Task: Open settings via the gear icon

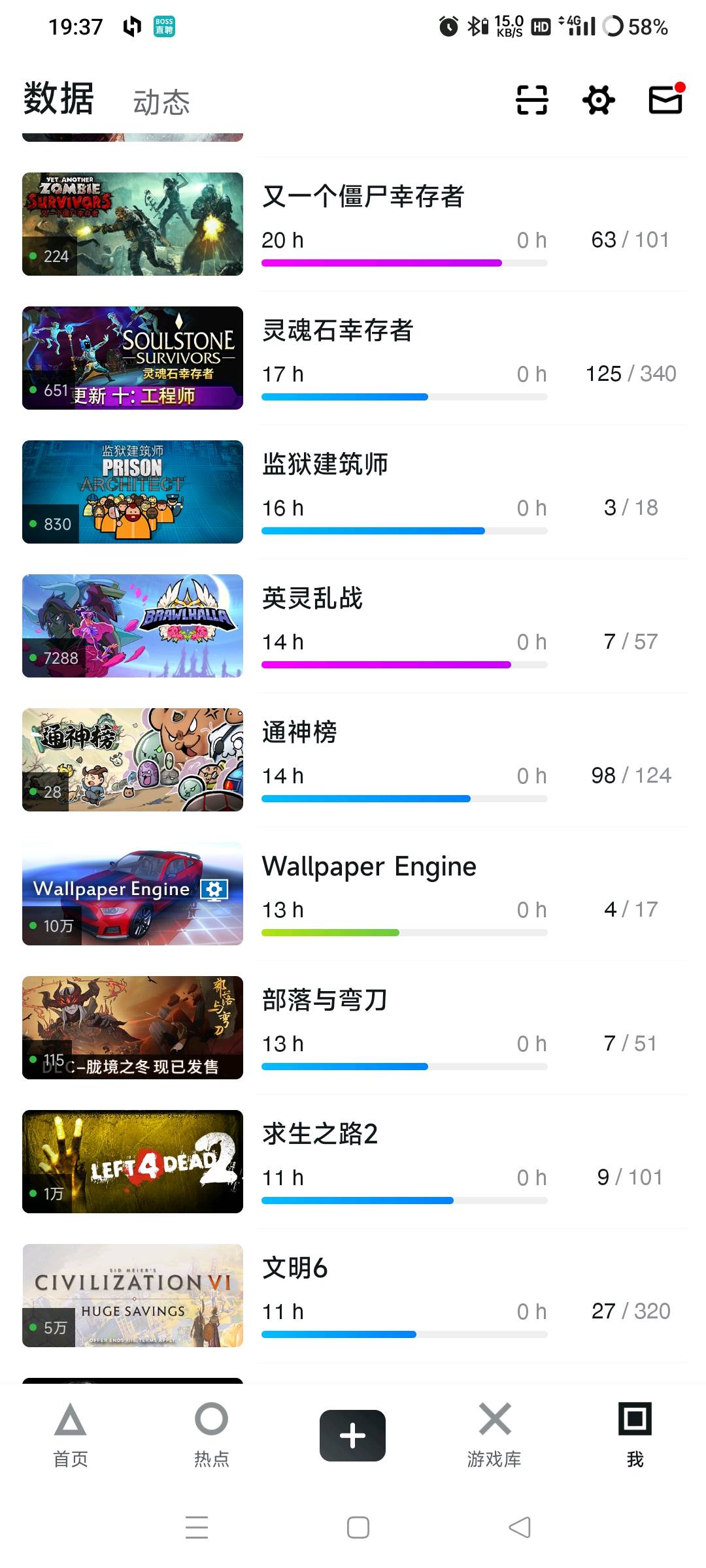Action: coord(598,100)
